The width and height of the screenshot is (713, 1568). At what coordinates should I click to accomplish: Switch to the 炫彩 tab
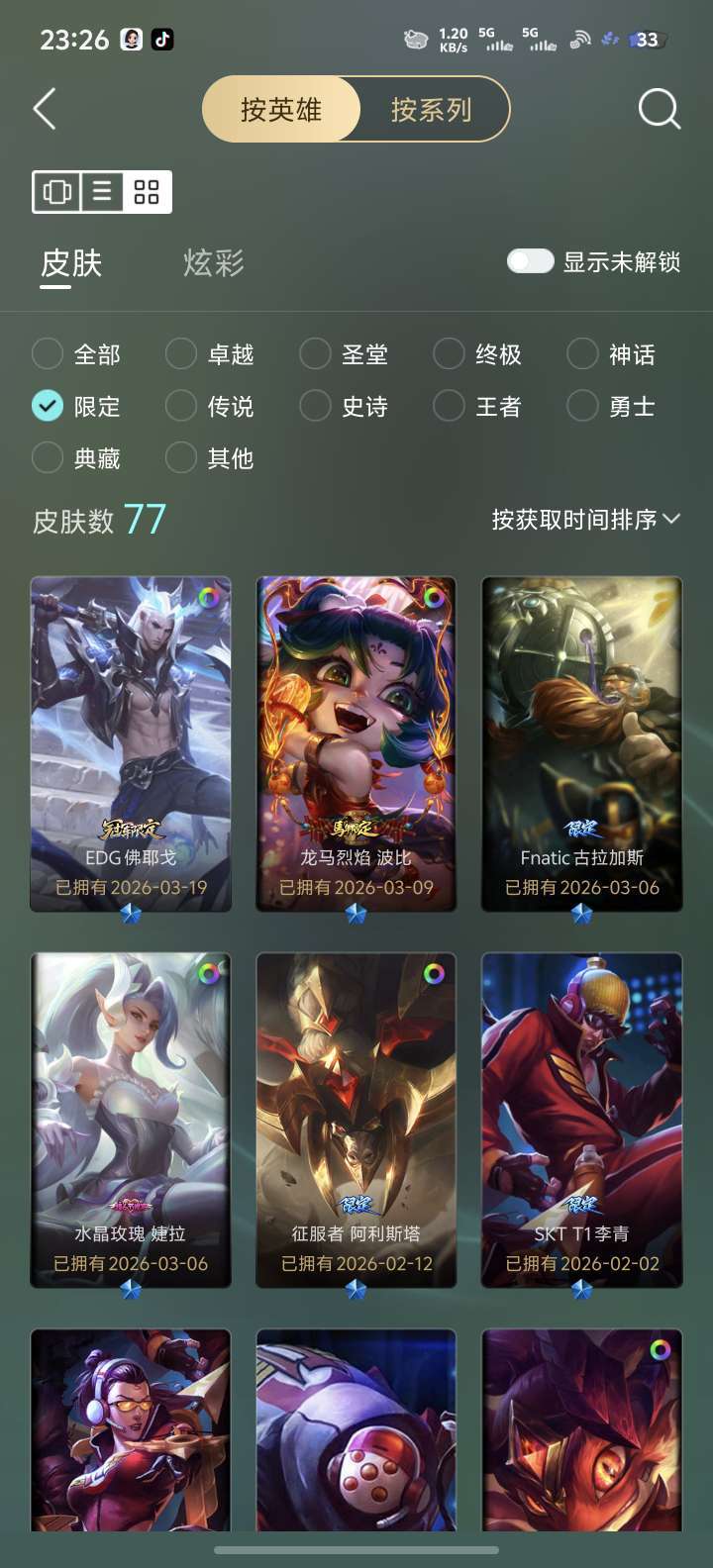click(x=213, y=263)
